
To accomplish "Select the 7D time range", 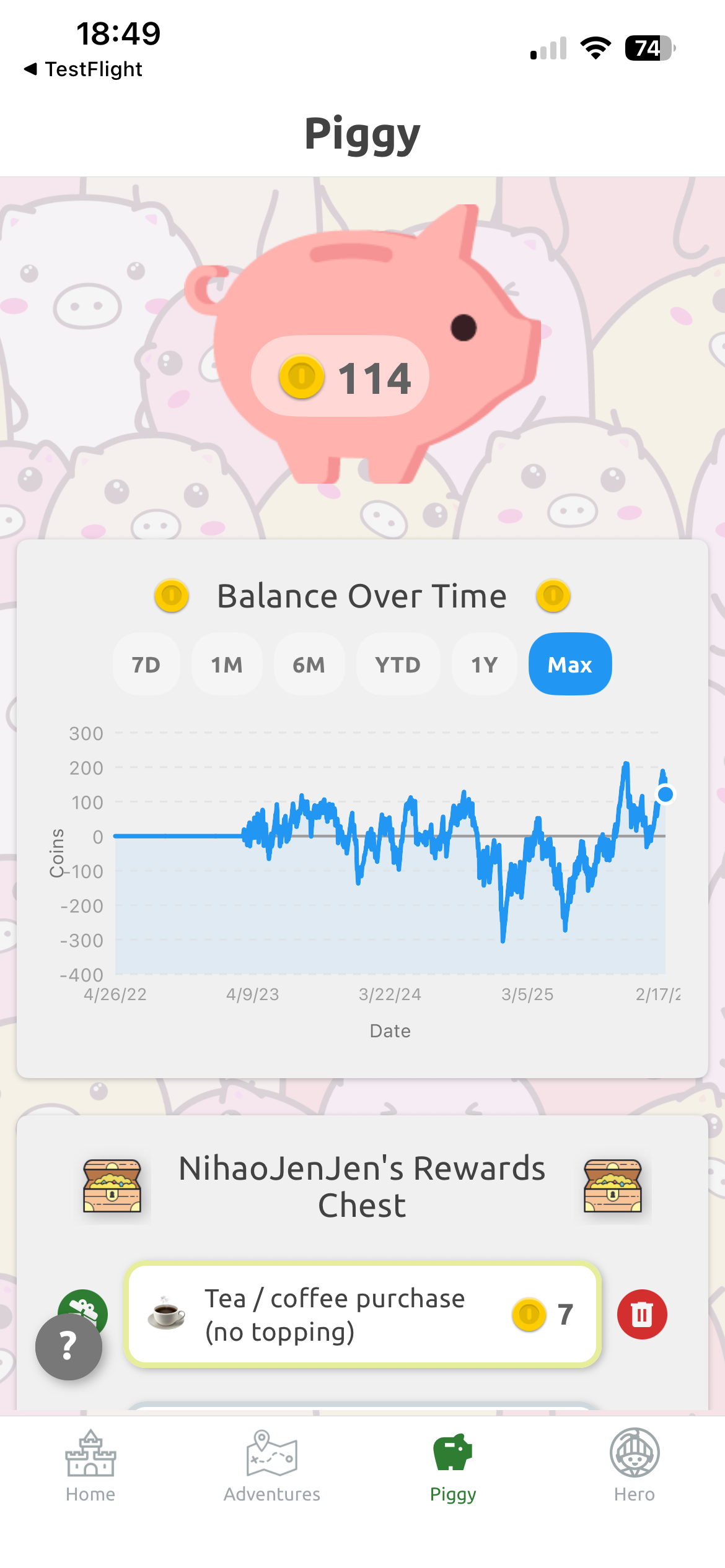I will tap(146, 664).
